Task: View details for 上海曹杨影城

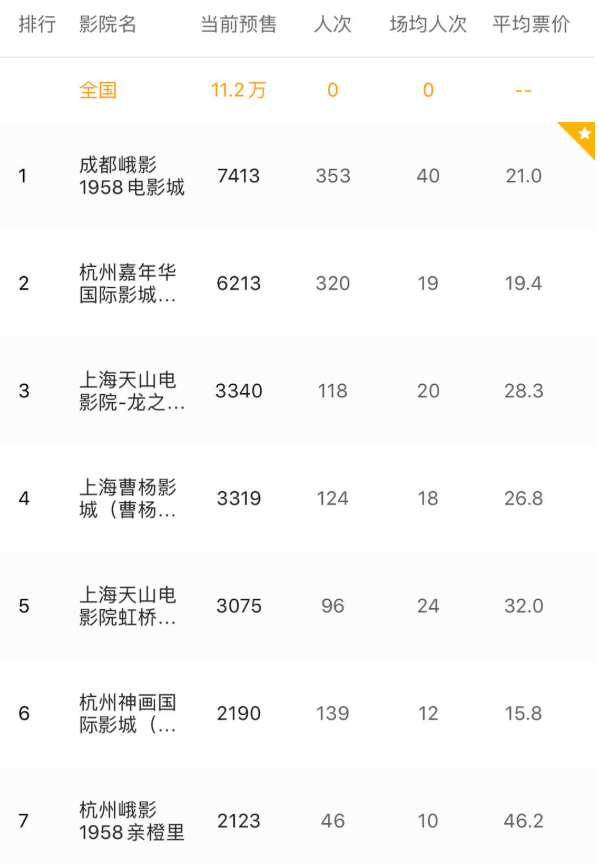Action: [x=130, y=498]
